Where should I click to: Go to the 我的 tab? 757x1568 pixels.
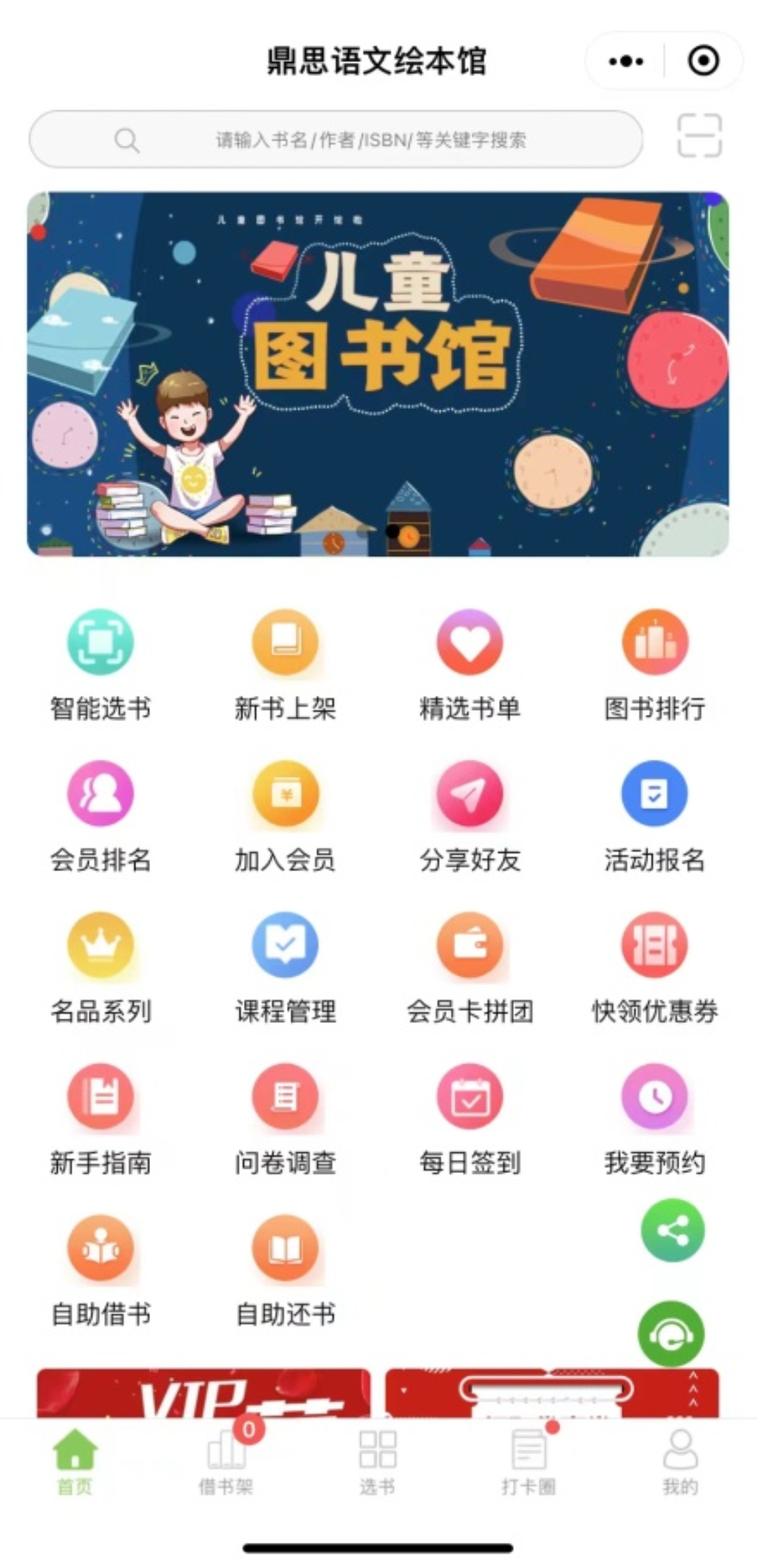(679, 1461)
